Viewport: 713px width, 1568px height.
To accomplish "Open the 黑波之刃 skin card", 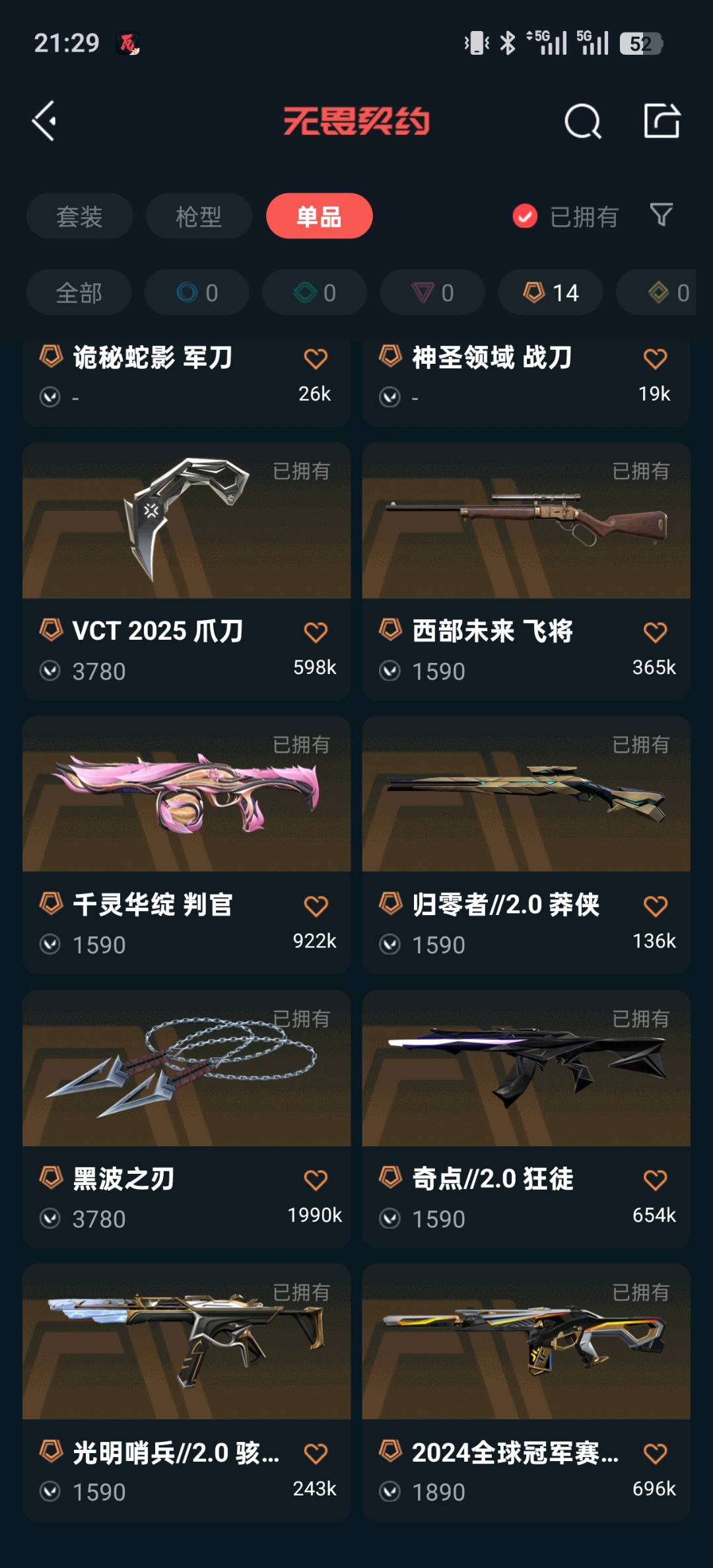I will (x=186, y=1119).
